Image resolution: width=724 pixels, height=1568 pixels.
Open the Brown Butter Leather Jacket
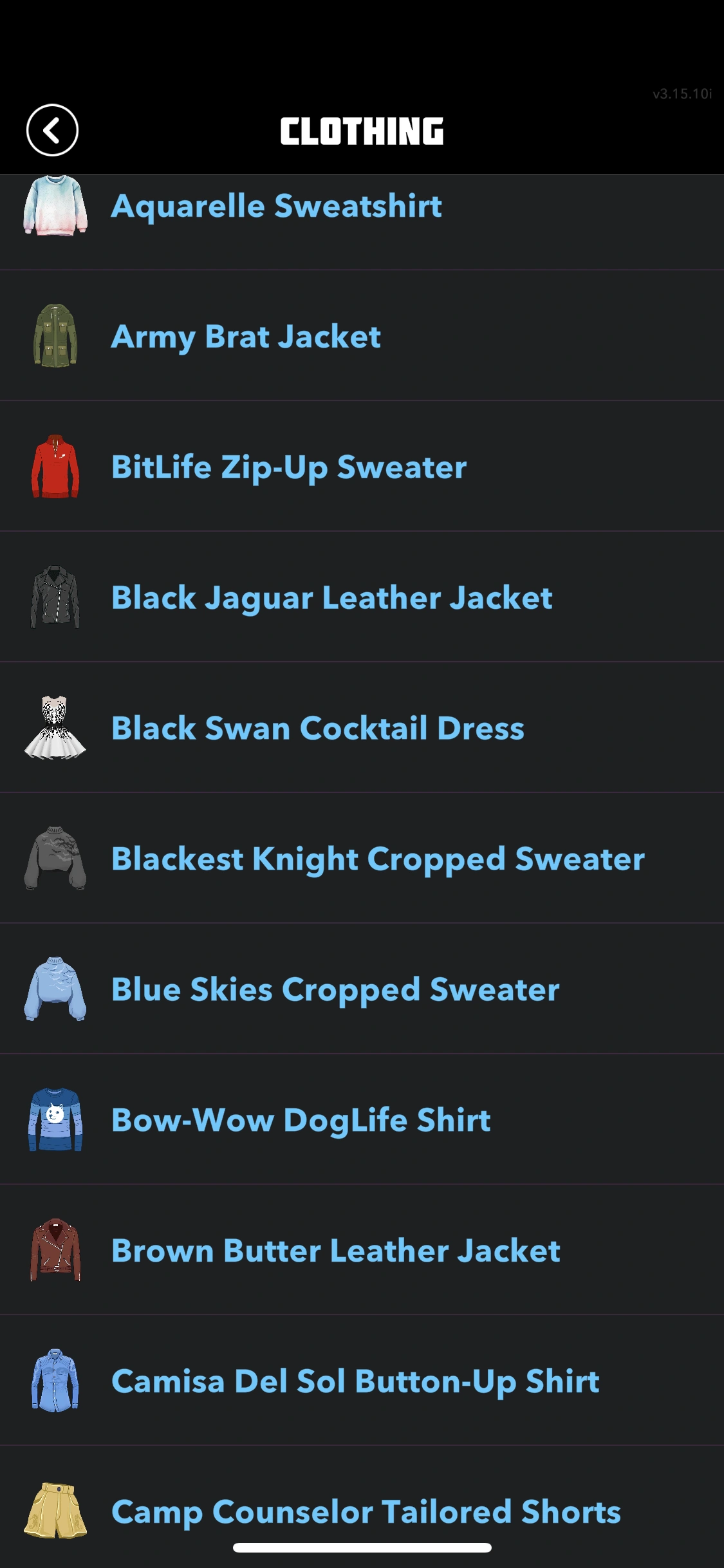tap(335, 1251)
